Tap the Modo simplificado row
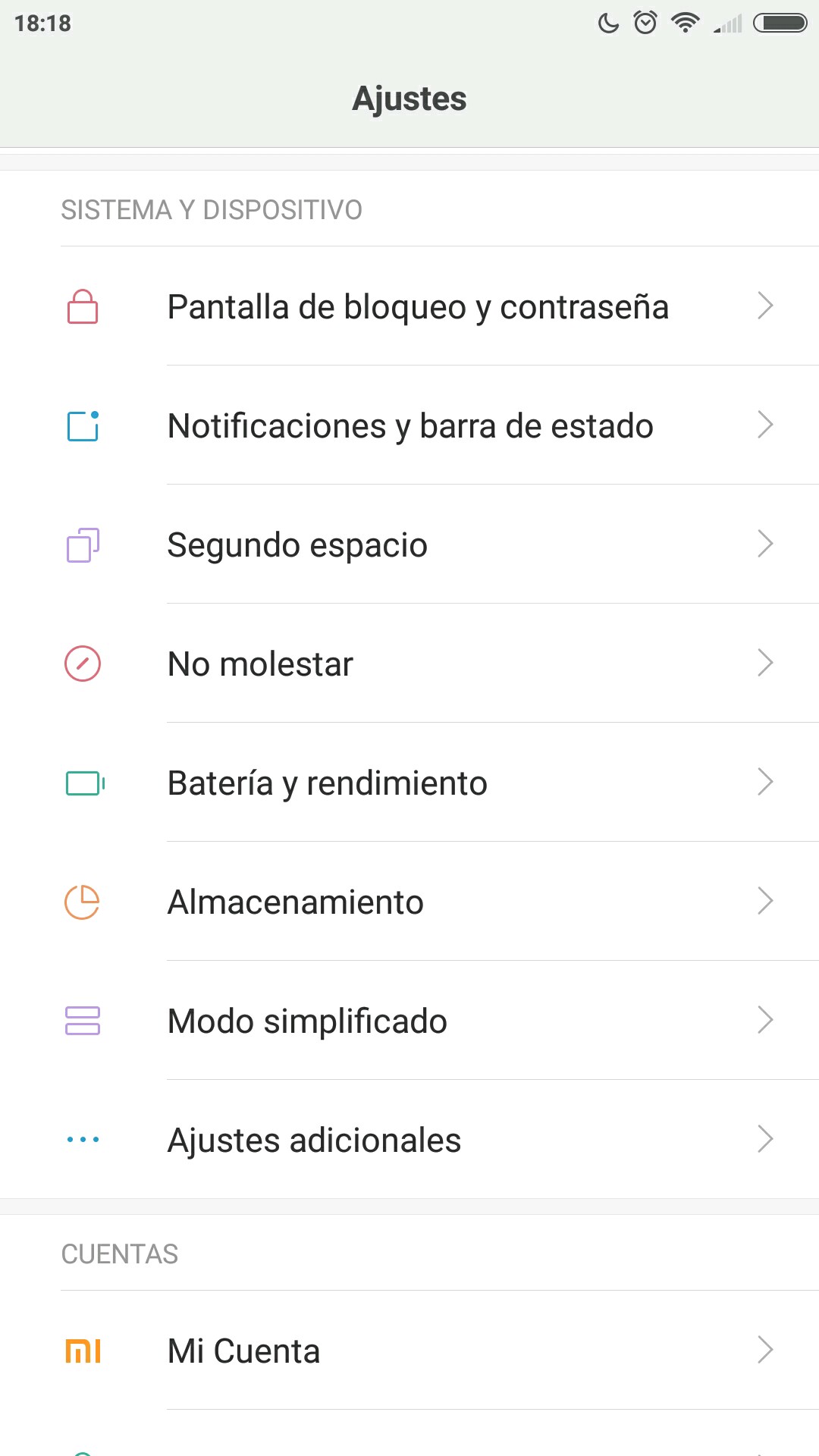Viewport: 819px width, 1456px height. 409,1021
